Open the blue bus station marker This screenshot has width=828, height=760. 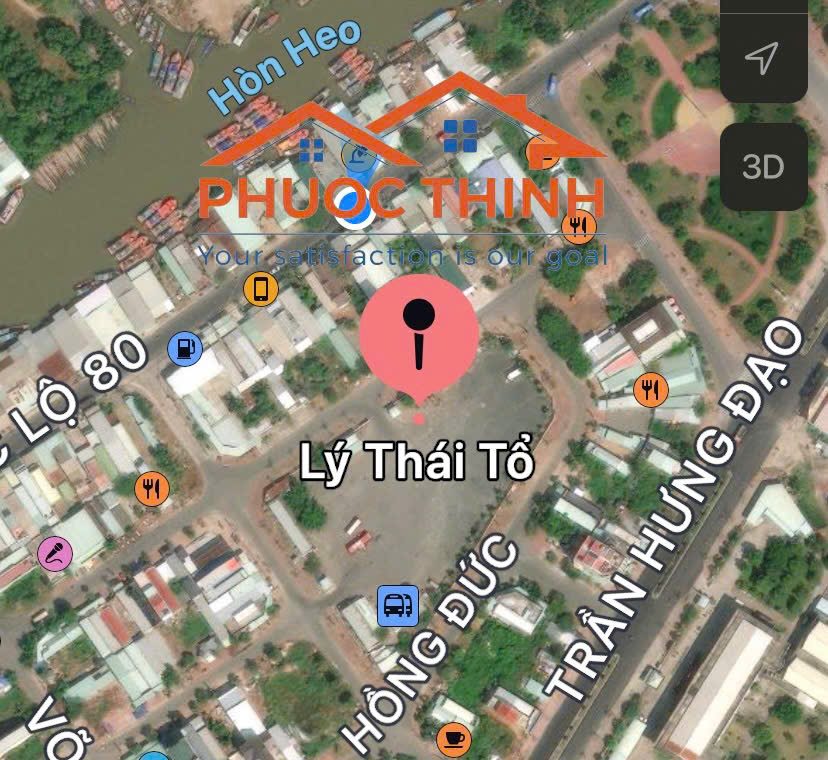[x=394, y=606]
